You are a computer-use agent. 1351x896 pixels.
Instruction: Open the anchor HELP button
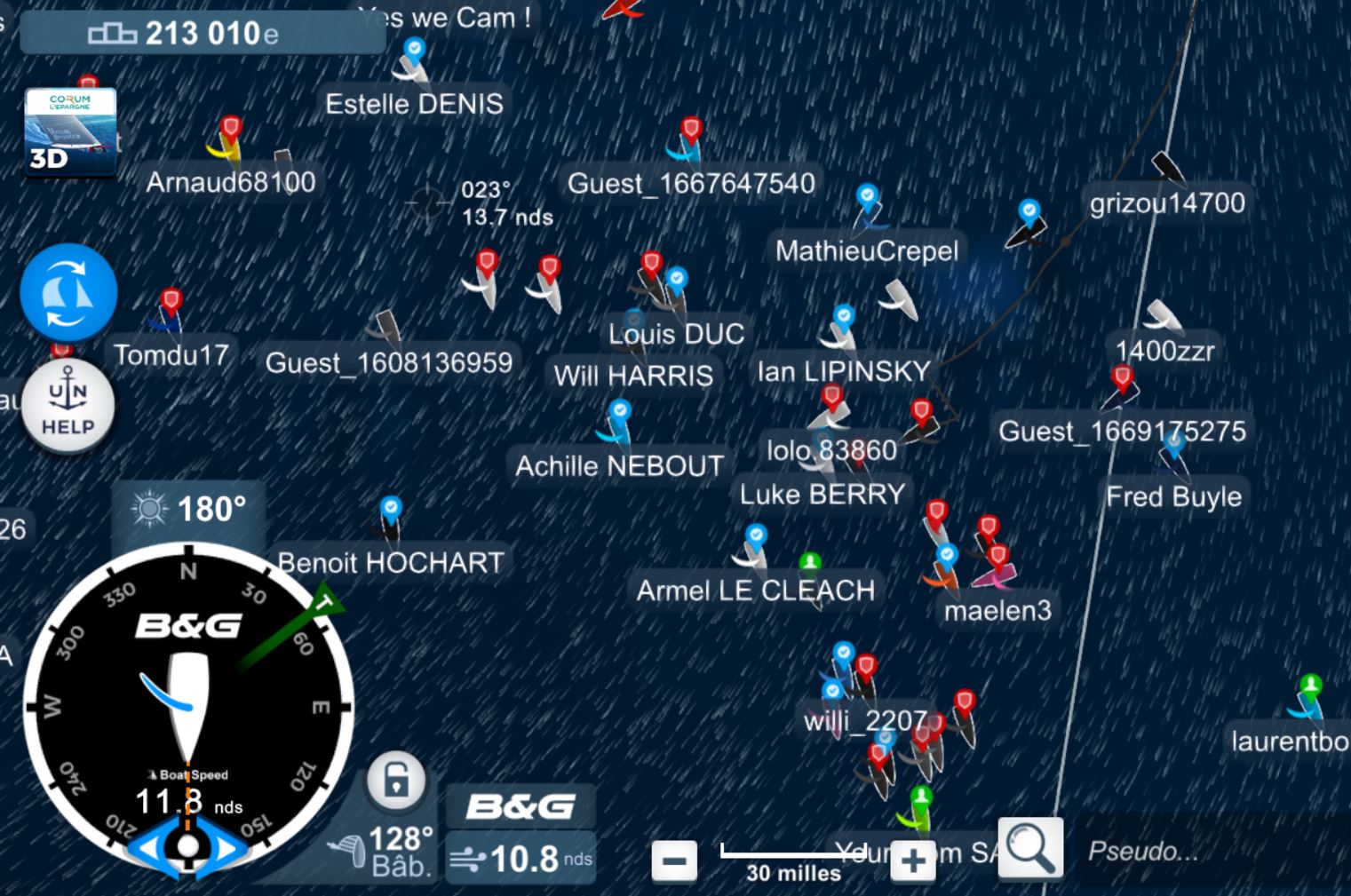68,406
